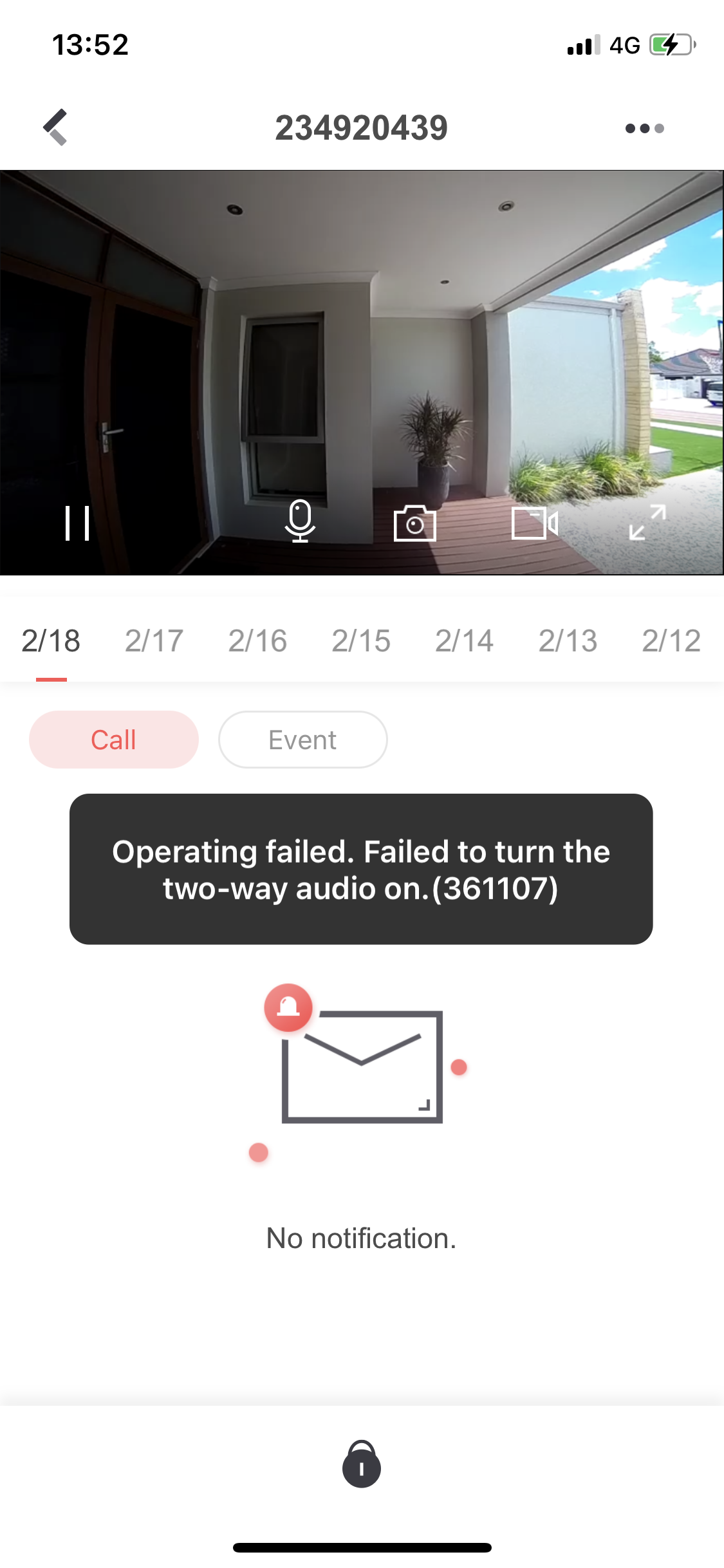724x1568 pixels.
Task: Select the 2/18 date tab
Action: pyautogui.click(x=51, y=641)
